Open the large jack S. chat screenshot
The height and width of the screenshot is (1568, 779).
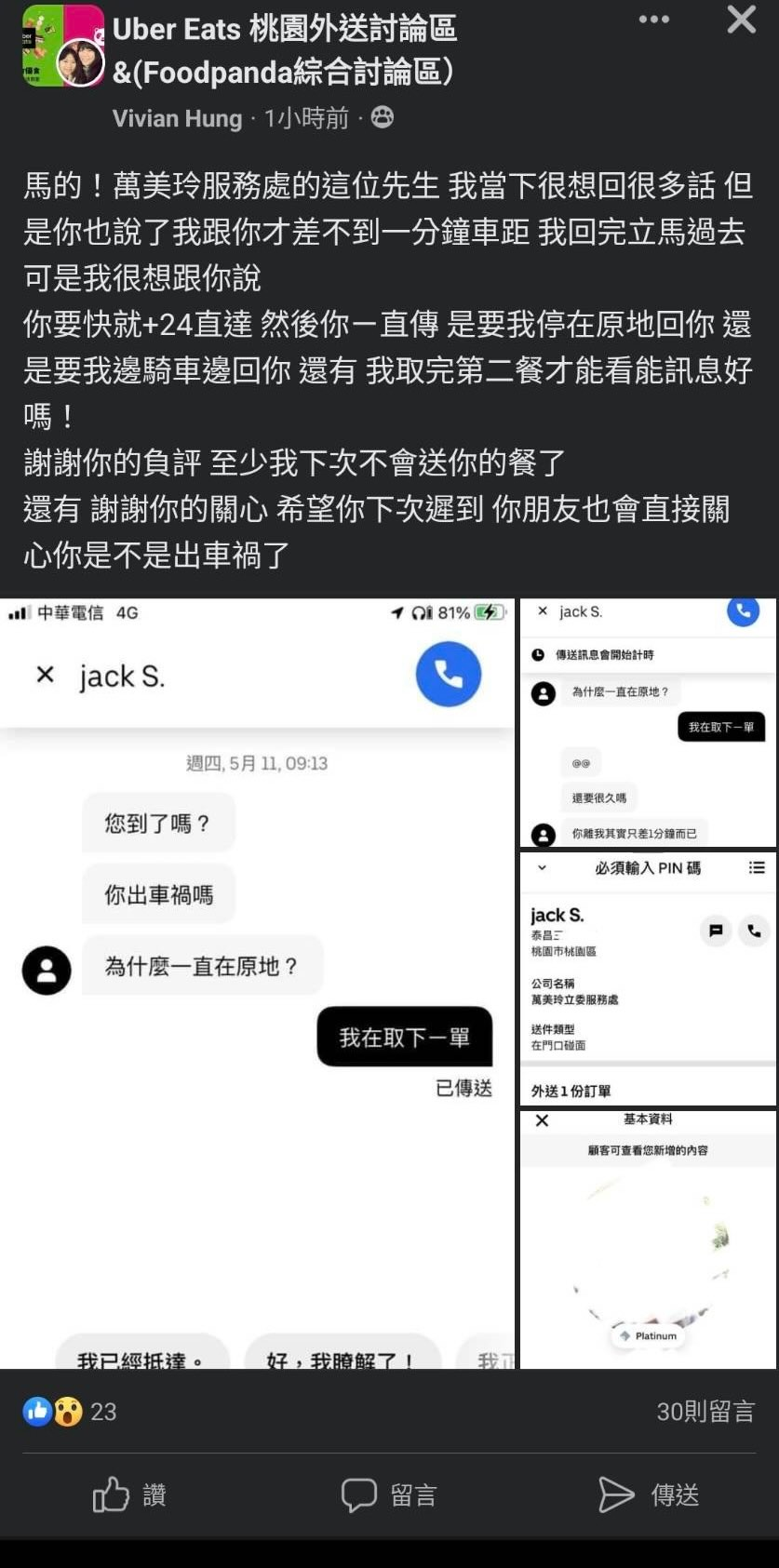click(x=257, y=983)
